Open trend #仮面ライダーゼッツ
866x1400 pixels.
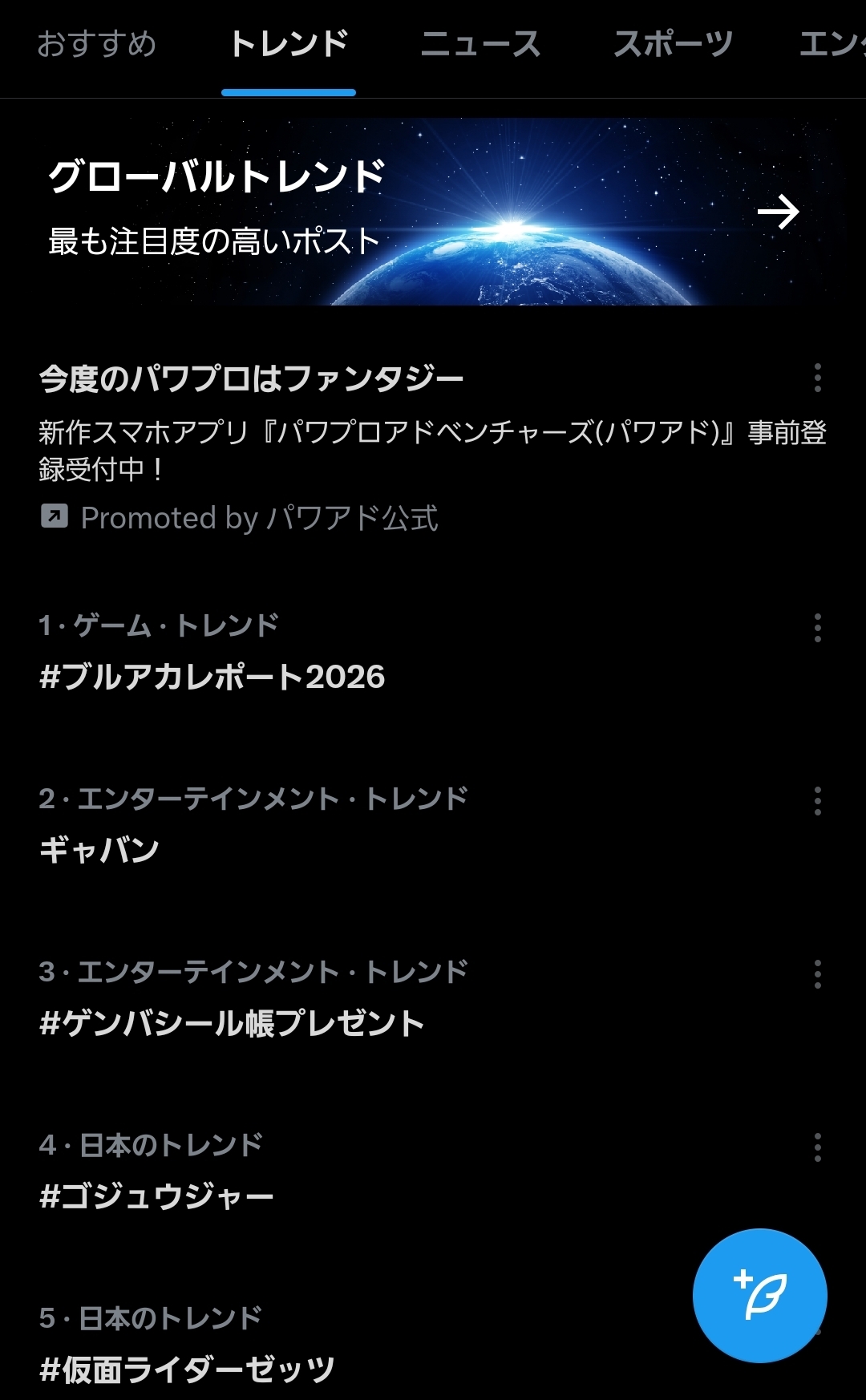(x=187, y=1370)
